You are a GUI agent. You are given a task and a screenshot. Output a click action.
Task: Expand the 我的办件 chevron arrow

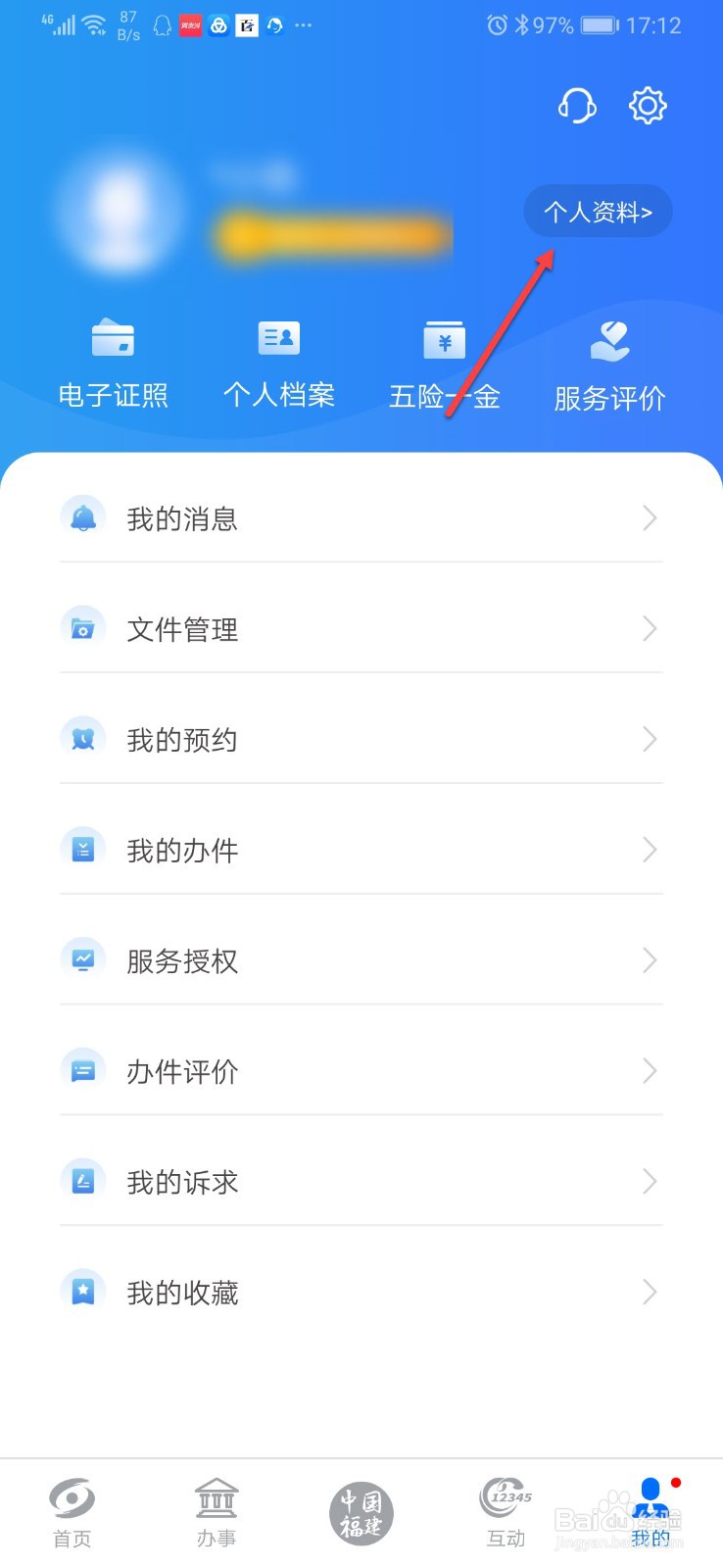coord(650,851)
